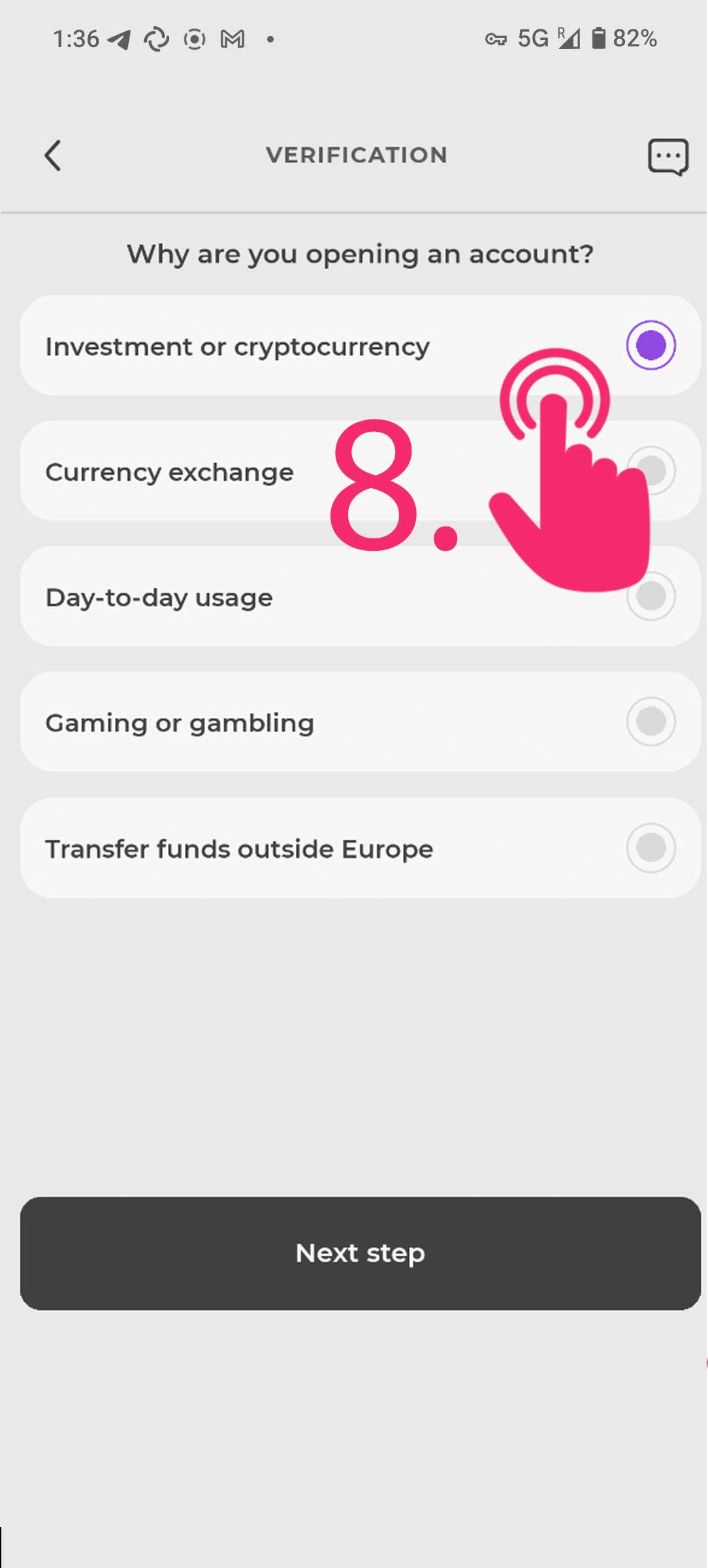This screenshot has height=1568, width=708.
Task: Pick Day-to-day usage option
Action: 360,596
